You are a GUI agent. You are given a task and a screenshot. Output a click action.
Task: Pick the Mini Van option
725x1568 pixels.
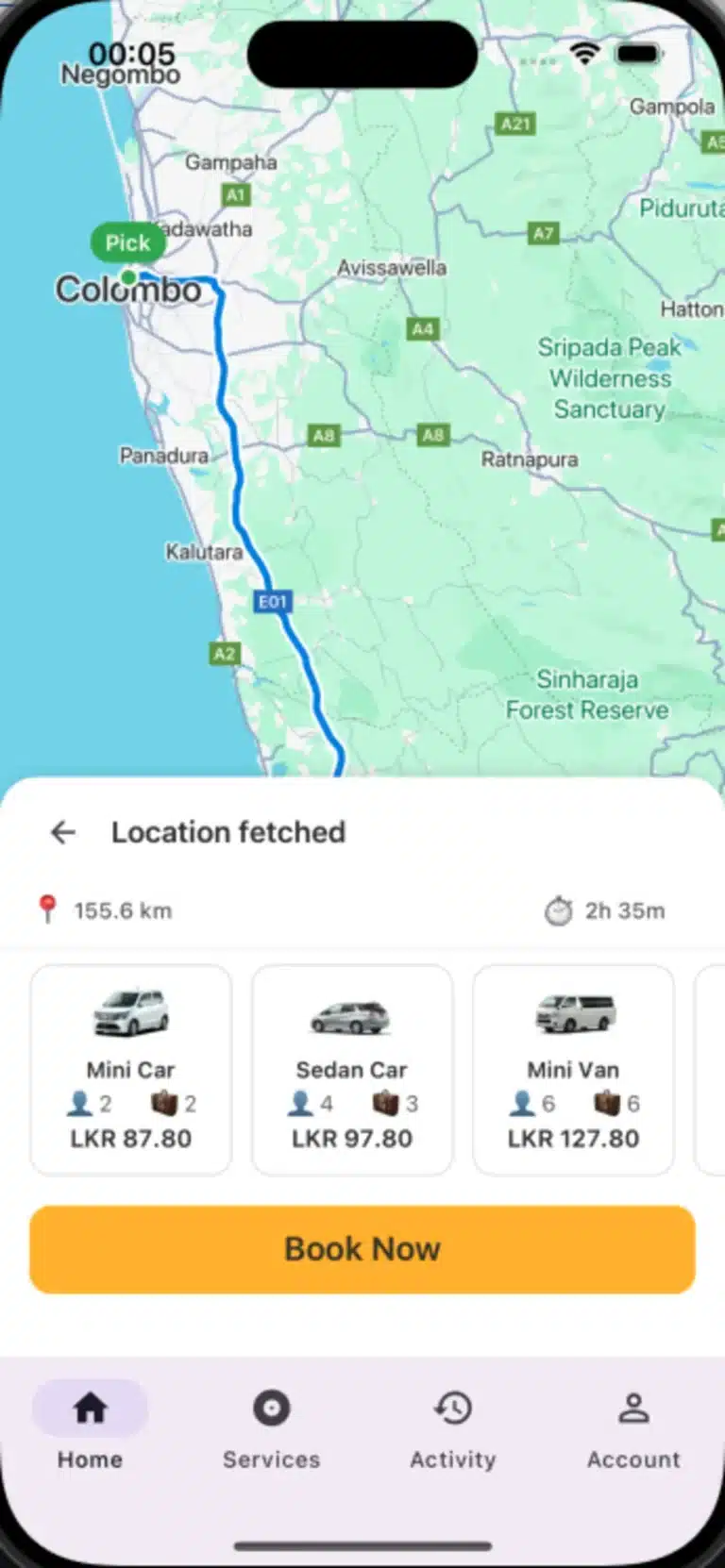coord(573,1070)
